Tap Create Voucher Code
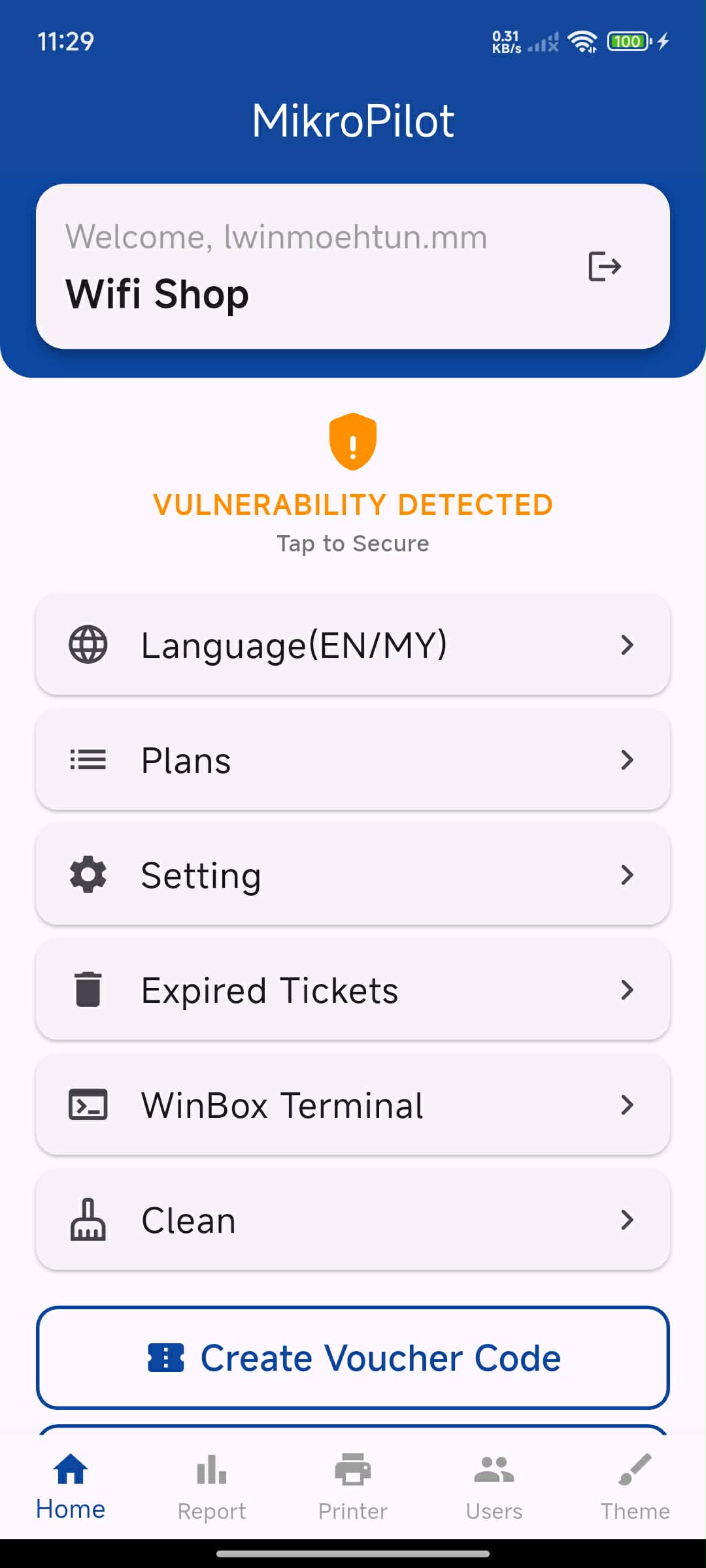 click(x=353, y=1357)
